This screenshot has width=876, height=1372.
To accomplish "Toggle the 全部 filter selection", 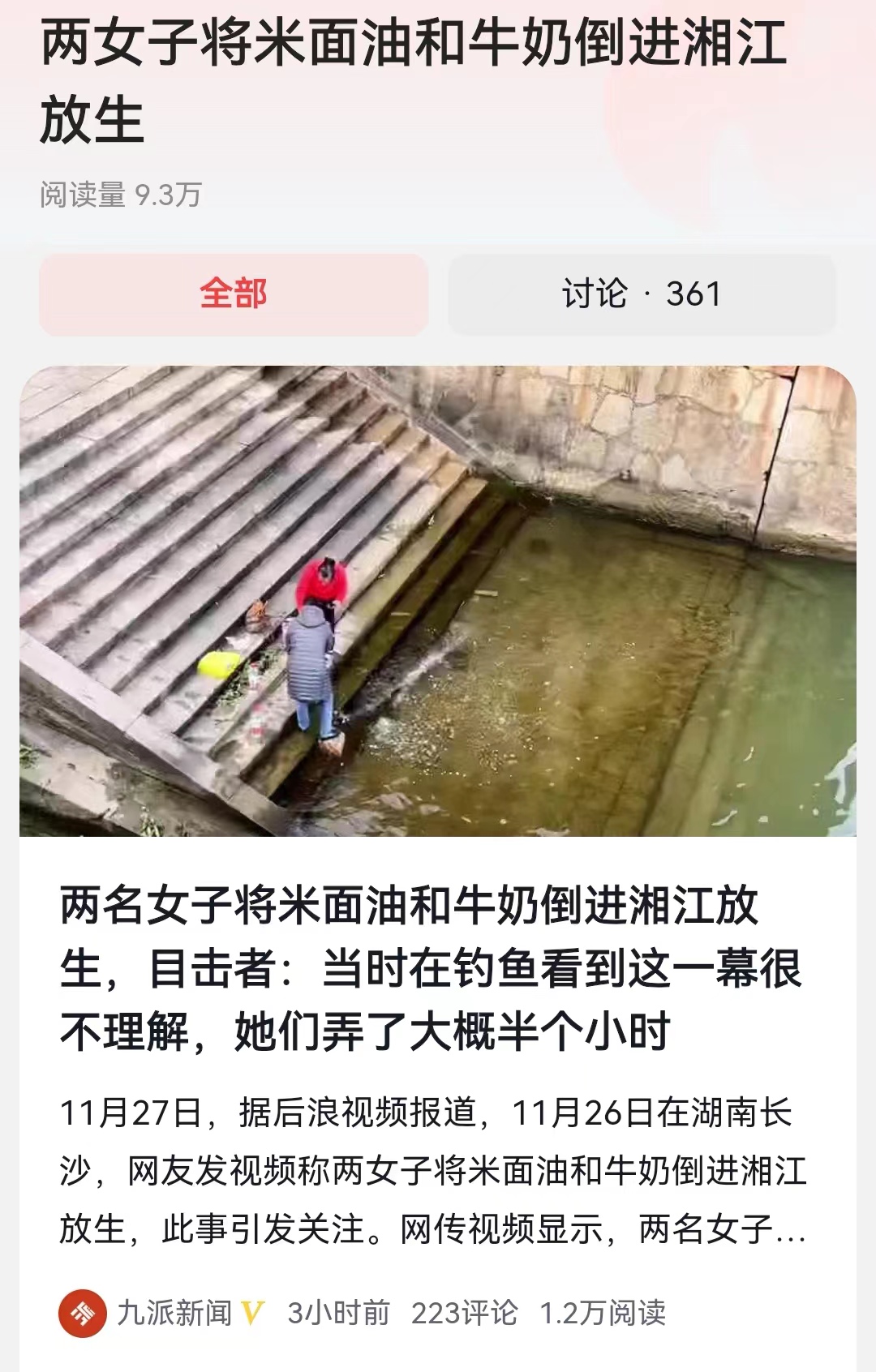I will click(233, 295).
